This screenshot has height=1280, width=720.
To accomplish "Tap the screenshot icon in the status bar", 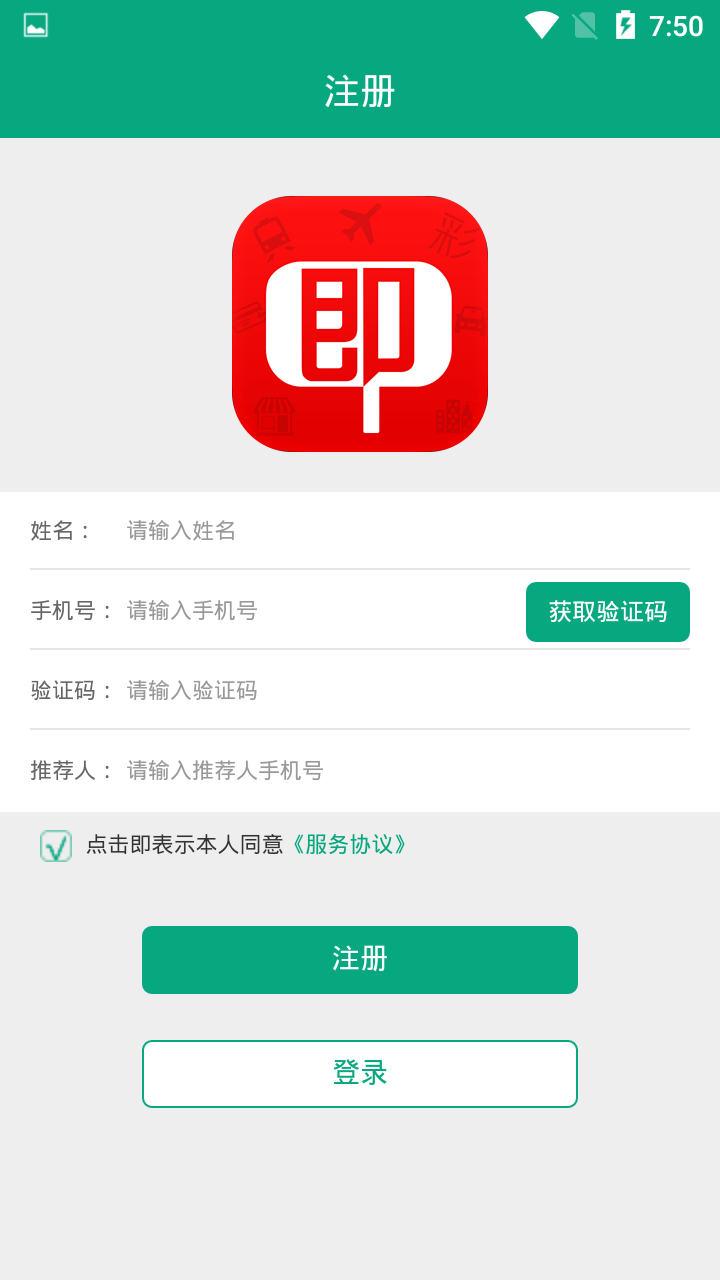I will pos(35,25).
